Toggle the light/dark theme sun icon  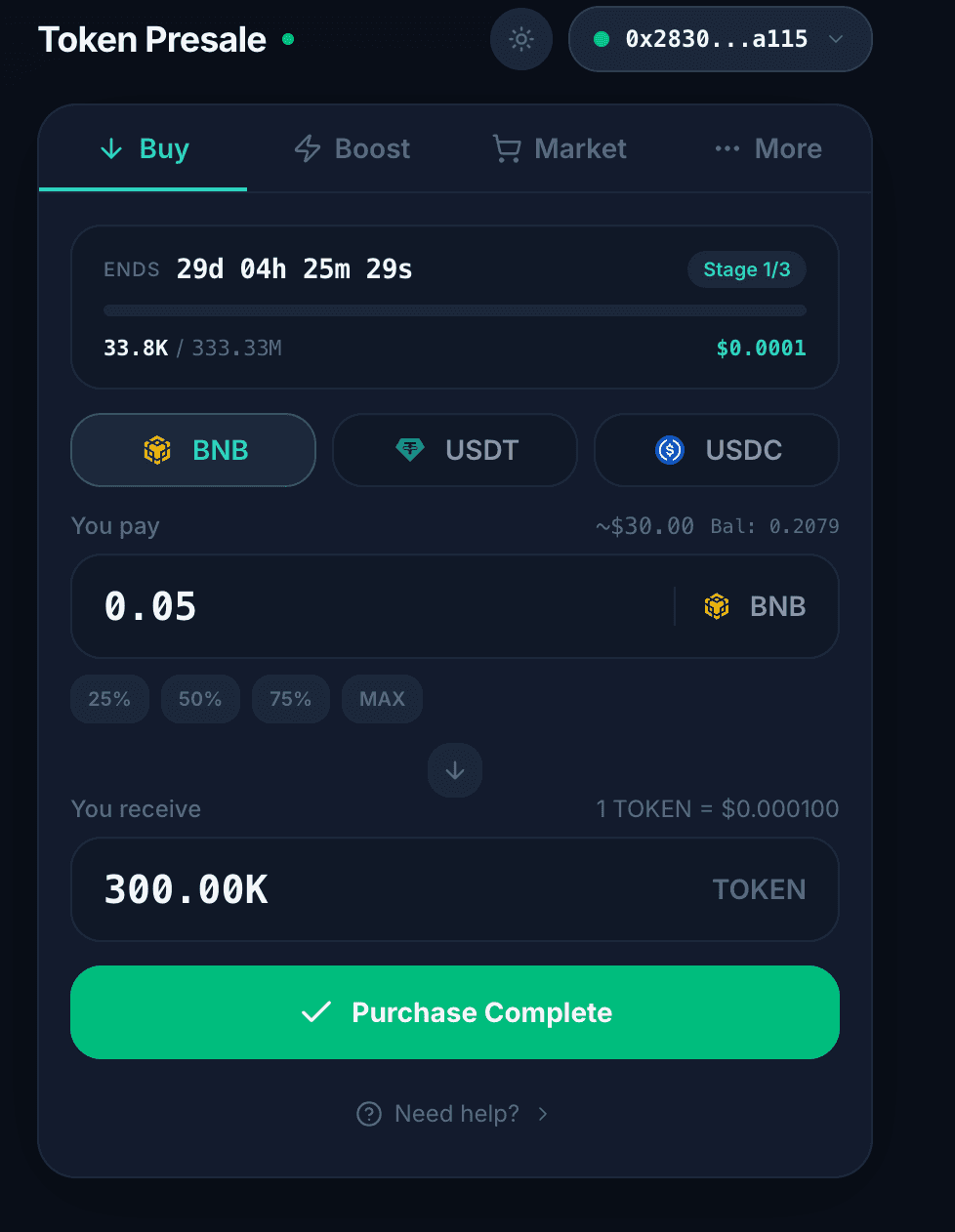tap(521, 39)
